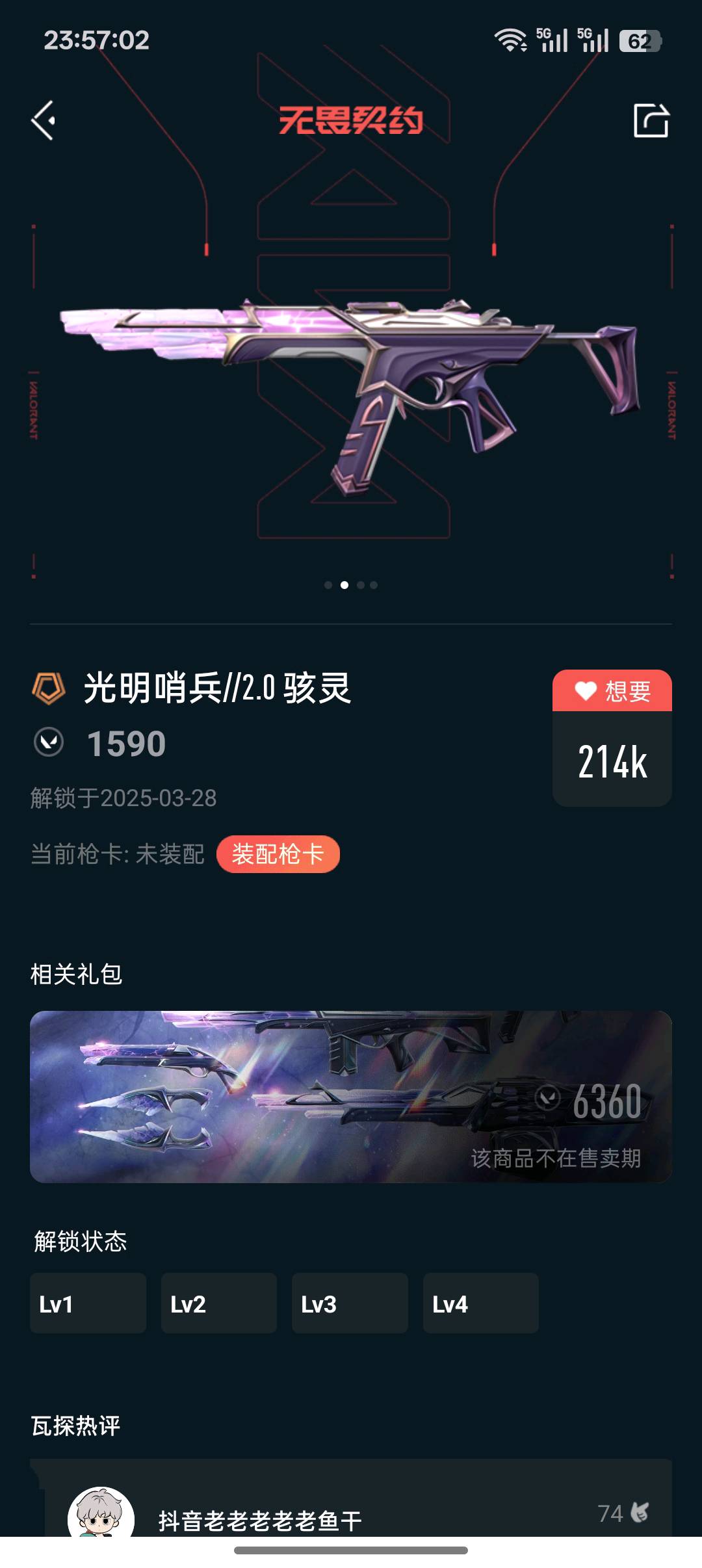Like the comment by 抖音老老老老老鱼干
Image resolution: width=702 pixels, height=1568 pixels.
[640, 1513]
